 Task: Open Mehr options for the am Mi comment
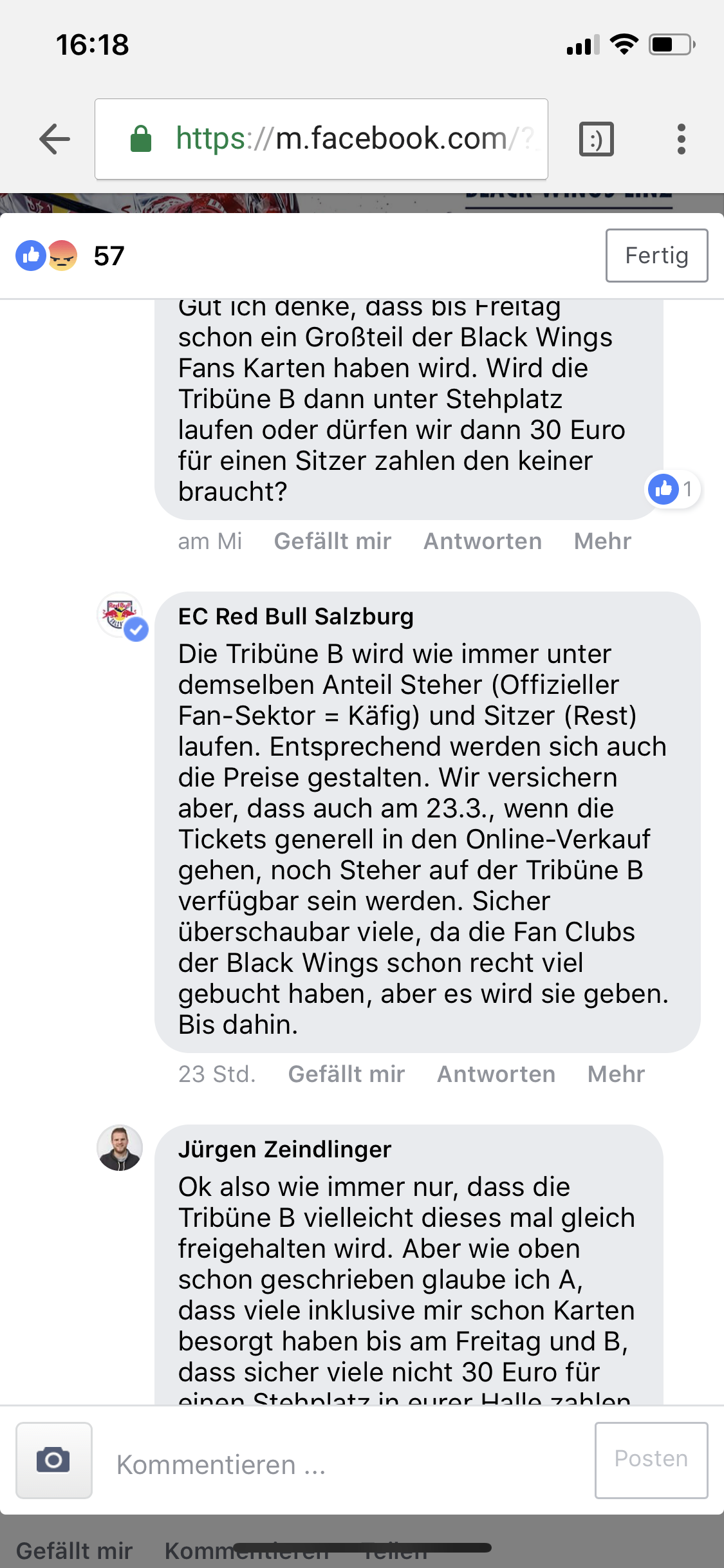602,541
